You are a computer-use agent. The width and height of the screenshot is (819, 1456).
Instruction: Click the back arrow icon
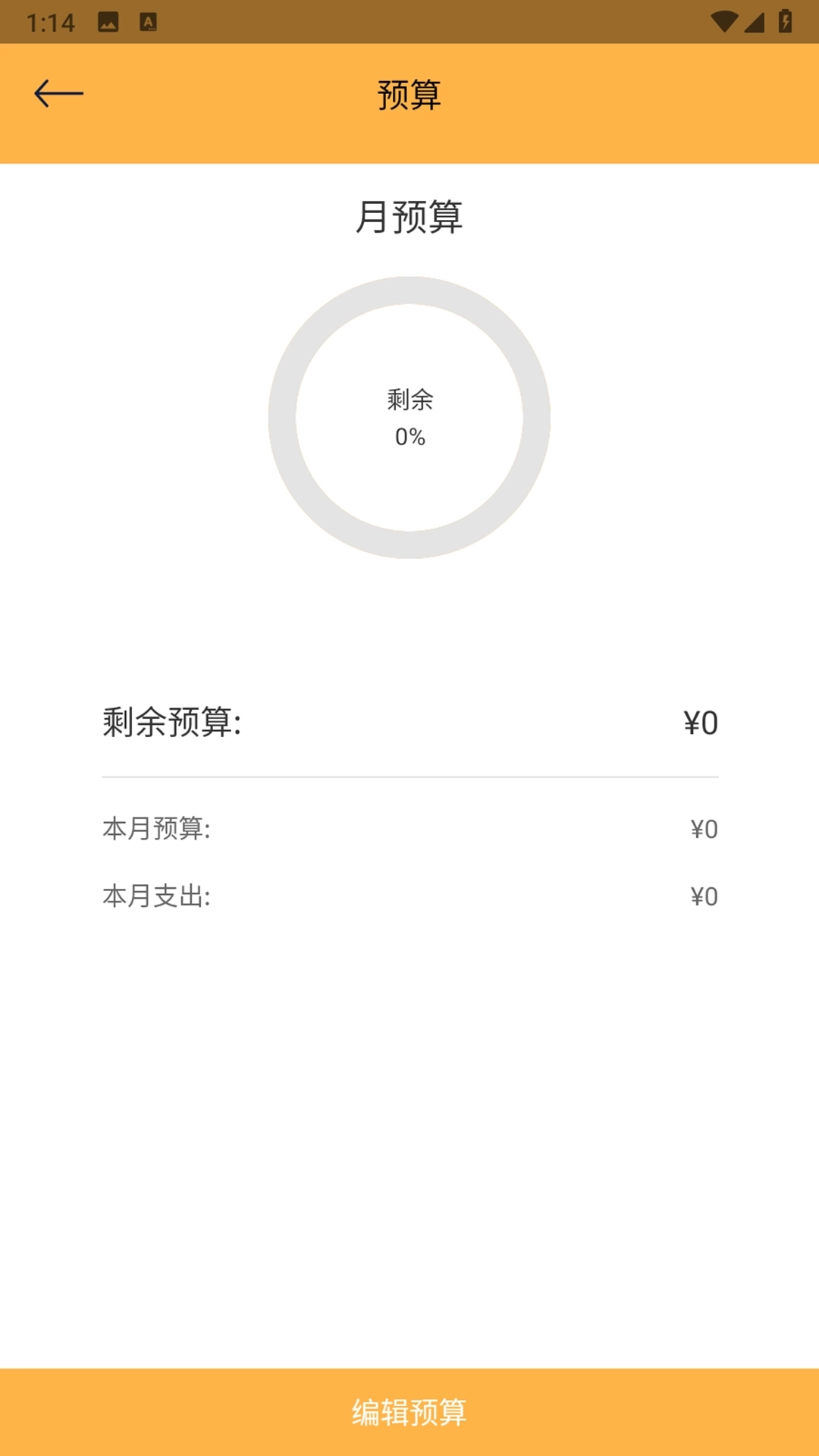[x=59, y=93]
